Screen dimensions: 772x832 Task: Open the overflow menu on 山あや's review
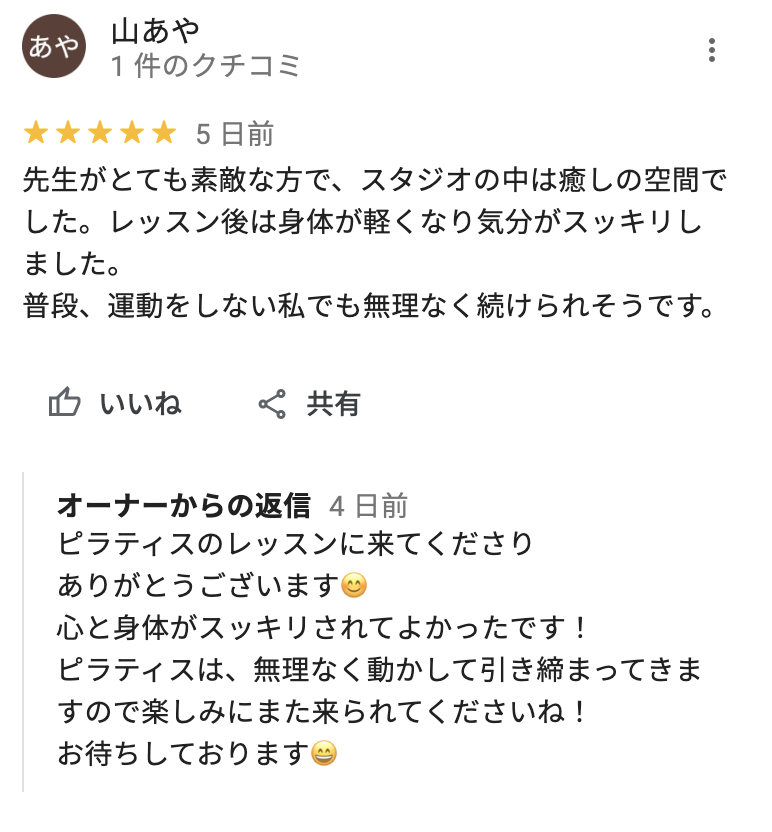(x=711, y=50)
